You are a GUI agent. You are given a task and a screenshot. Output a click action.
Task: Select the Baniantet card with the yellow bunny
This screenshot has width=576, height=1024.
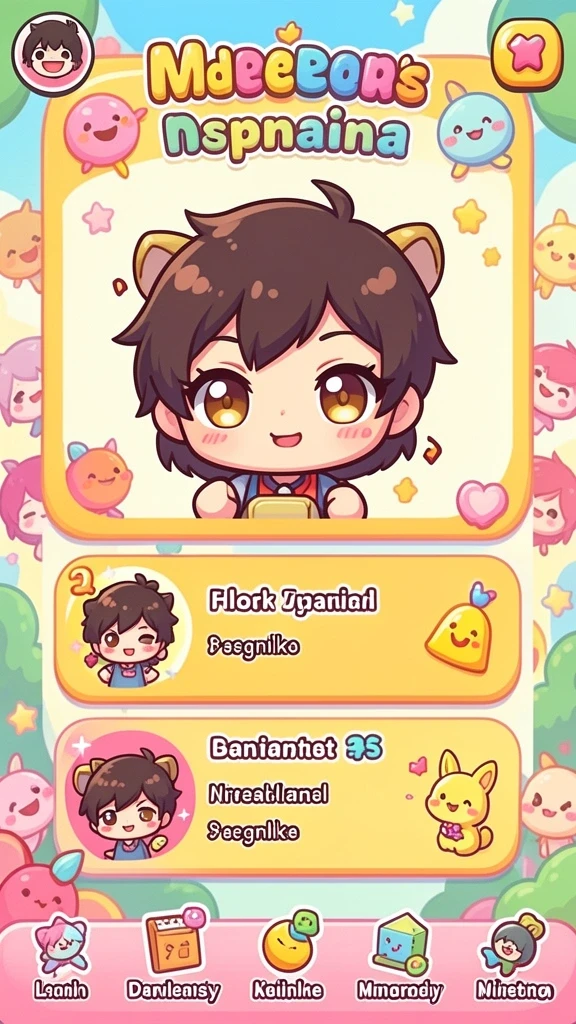[x=287, y=797]
